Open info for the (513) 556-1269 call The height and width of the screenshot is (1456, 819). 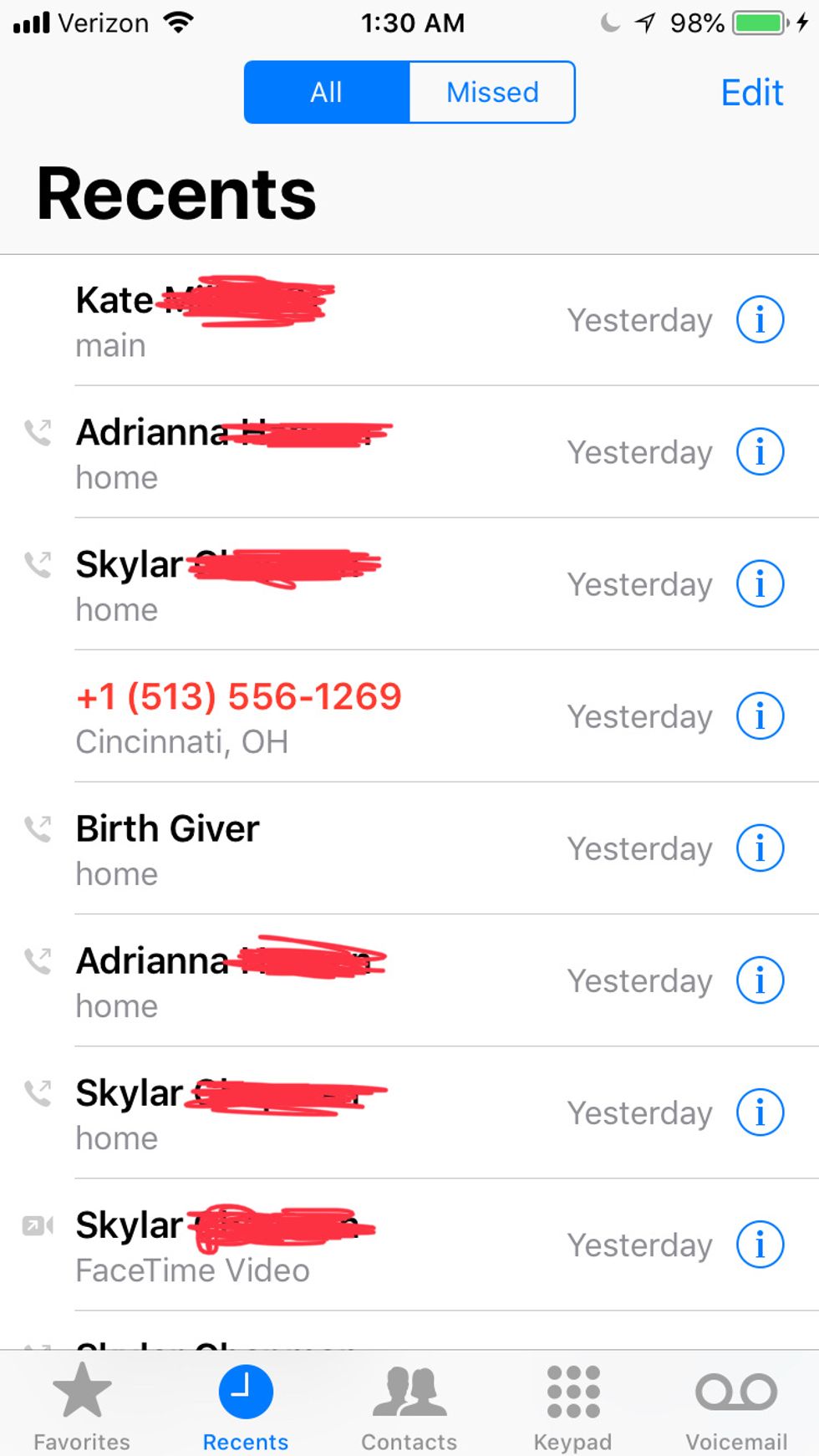[x=760, y=716]
